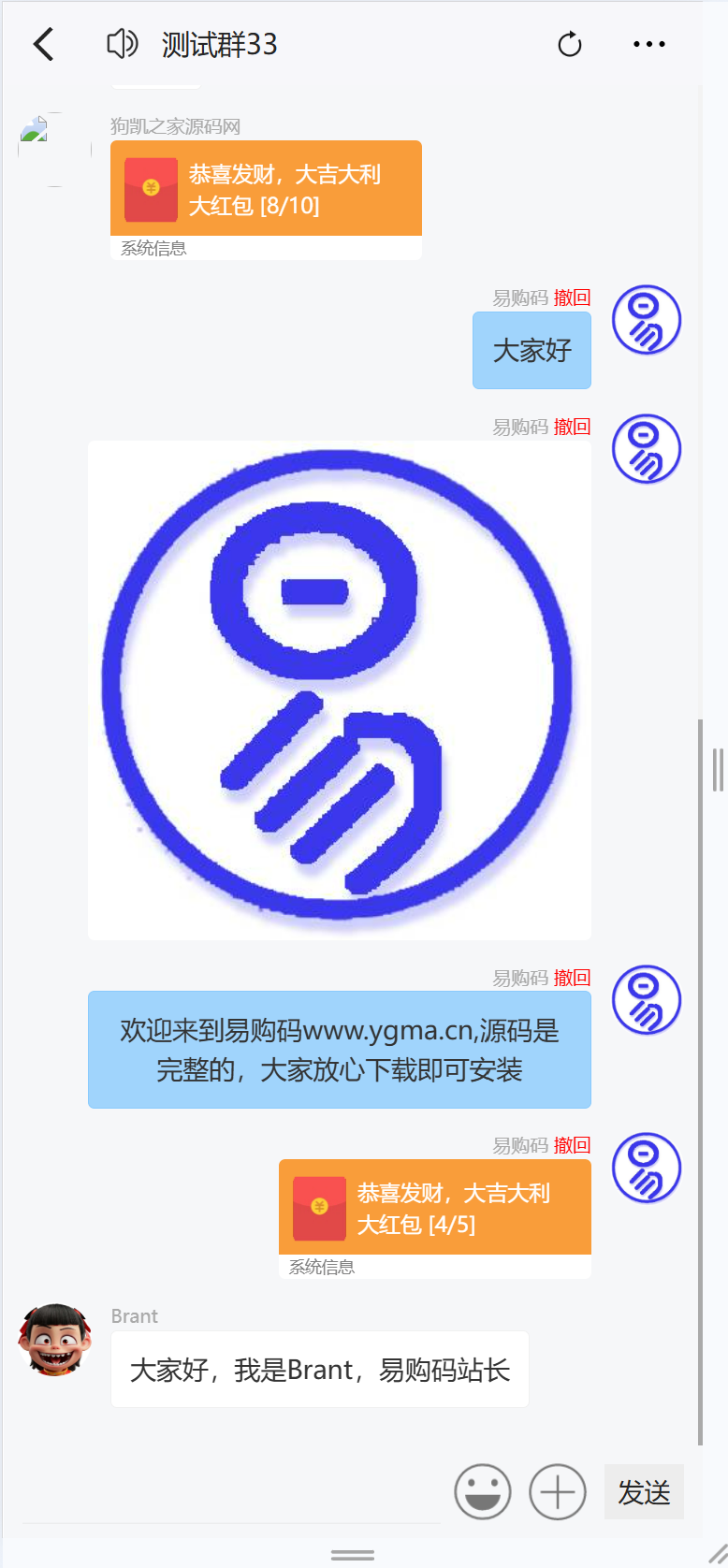Focus the message input field
The width and height of the screenshot is (728, 1568).
(x=229, y=1492)
